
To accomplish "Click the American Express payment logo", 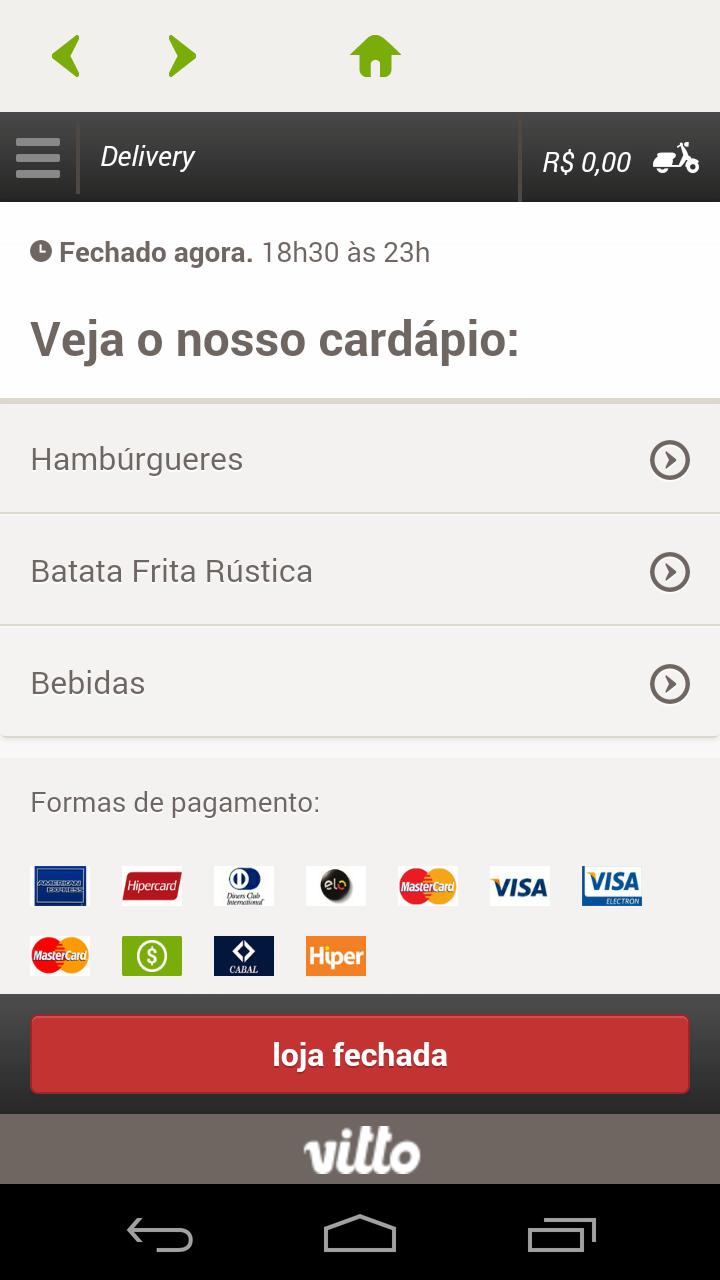I will [x=59, y=886].
